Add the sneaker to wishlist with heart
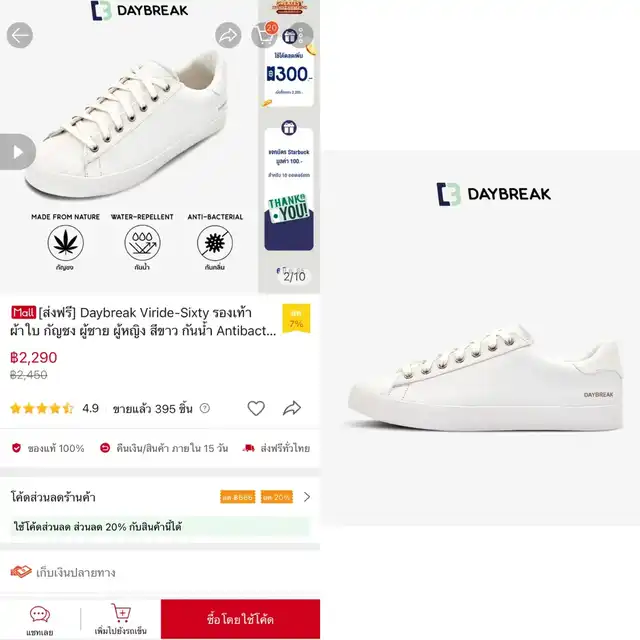 click(256, 408)
